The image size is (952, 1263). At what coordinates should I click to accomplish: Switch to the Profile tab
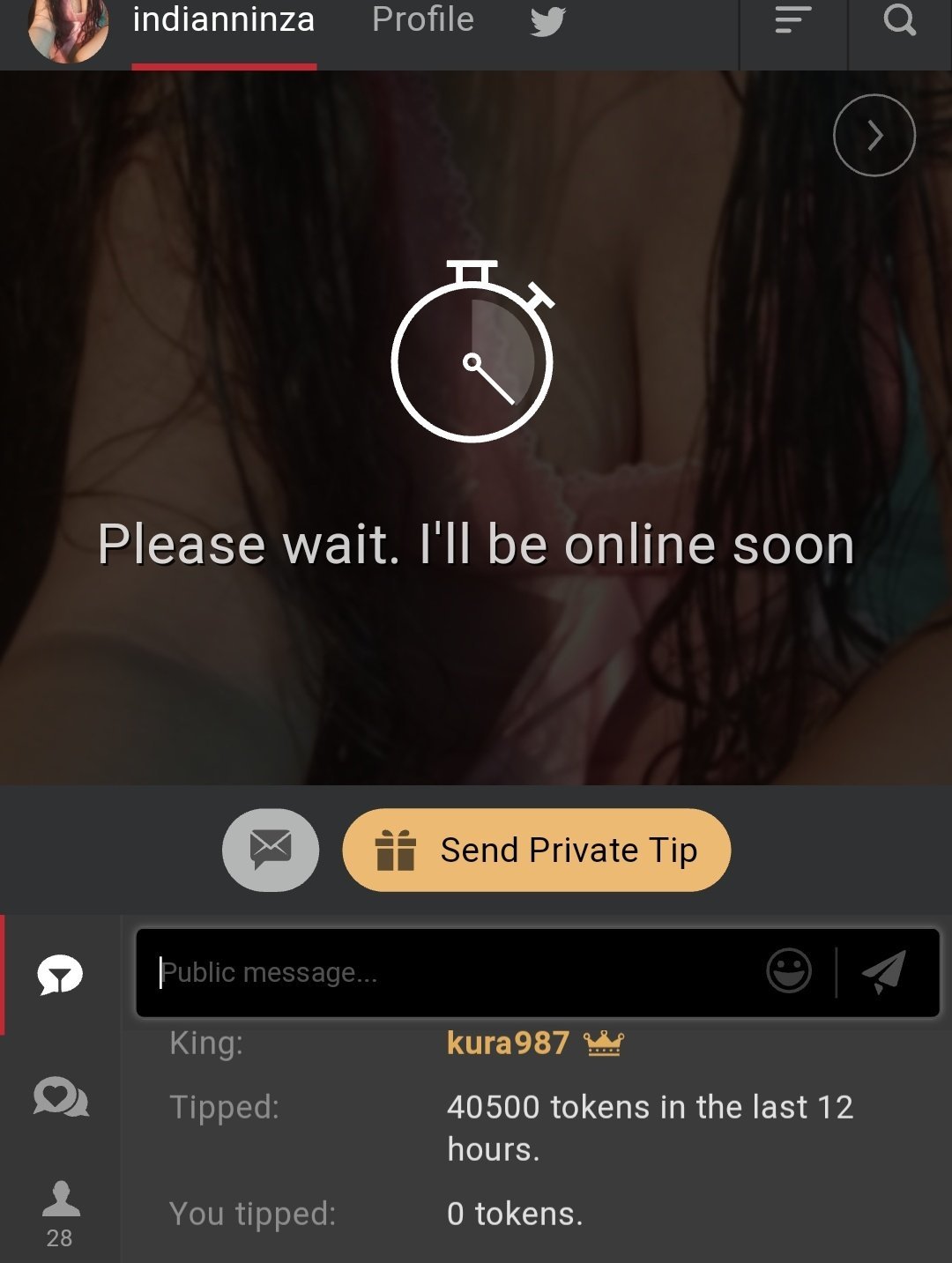(x=422, y=20)
